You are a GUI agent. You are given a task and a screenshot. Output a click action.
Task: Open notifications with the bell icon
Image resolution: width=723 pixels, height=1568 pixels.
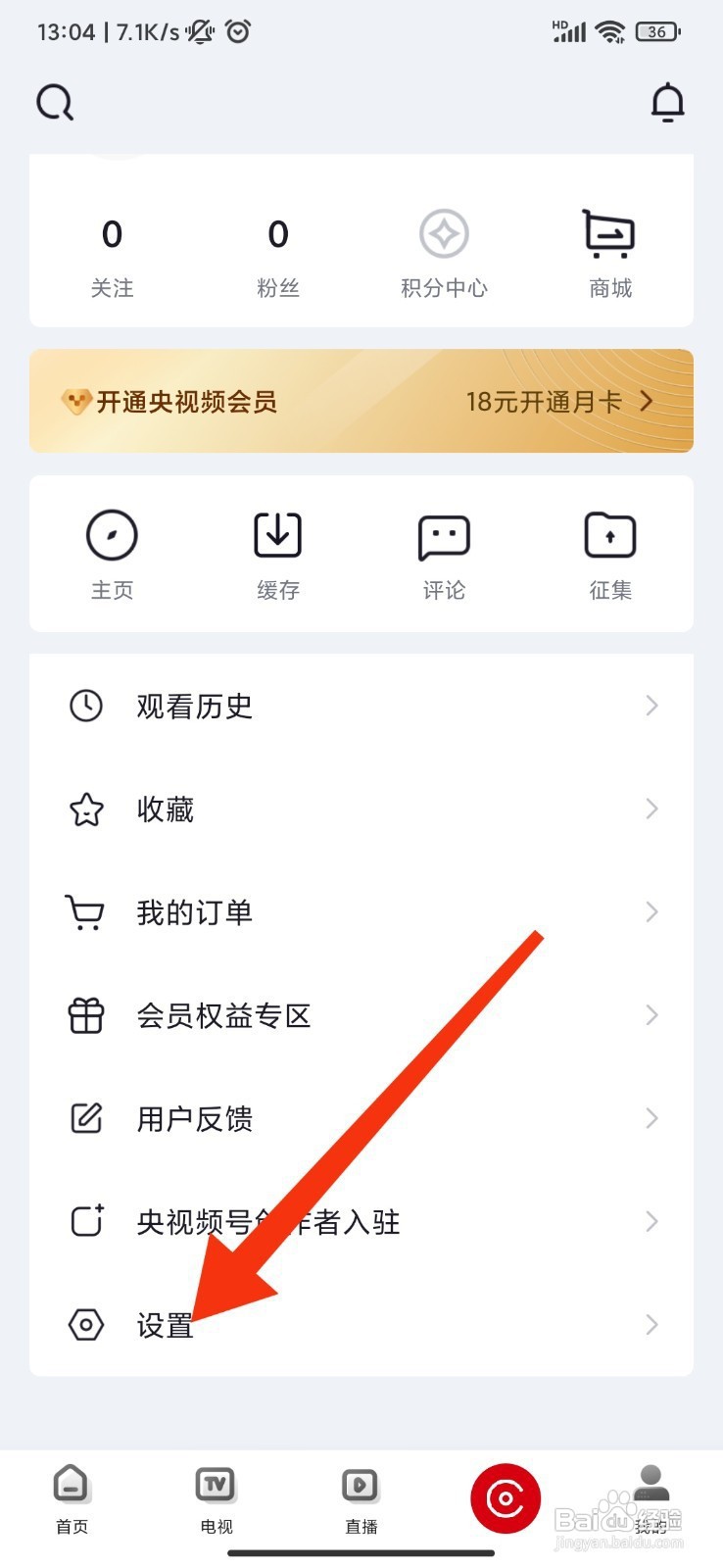pyautogui.click(x=667, y=101)
